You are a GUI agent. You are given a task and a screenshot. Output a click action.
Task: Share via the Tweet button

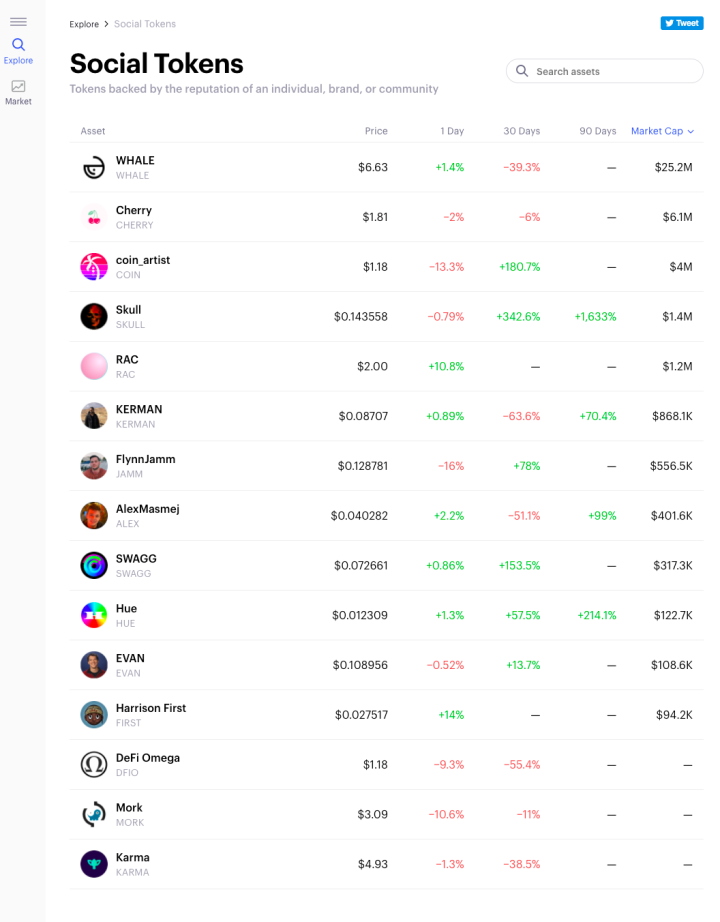point(681,23)
